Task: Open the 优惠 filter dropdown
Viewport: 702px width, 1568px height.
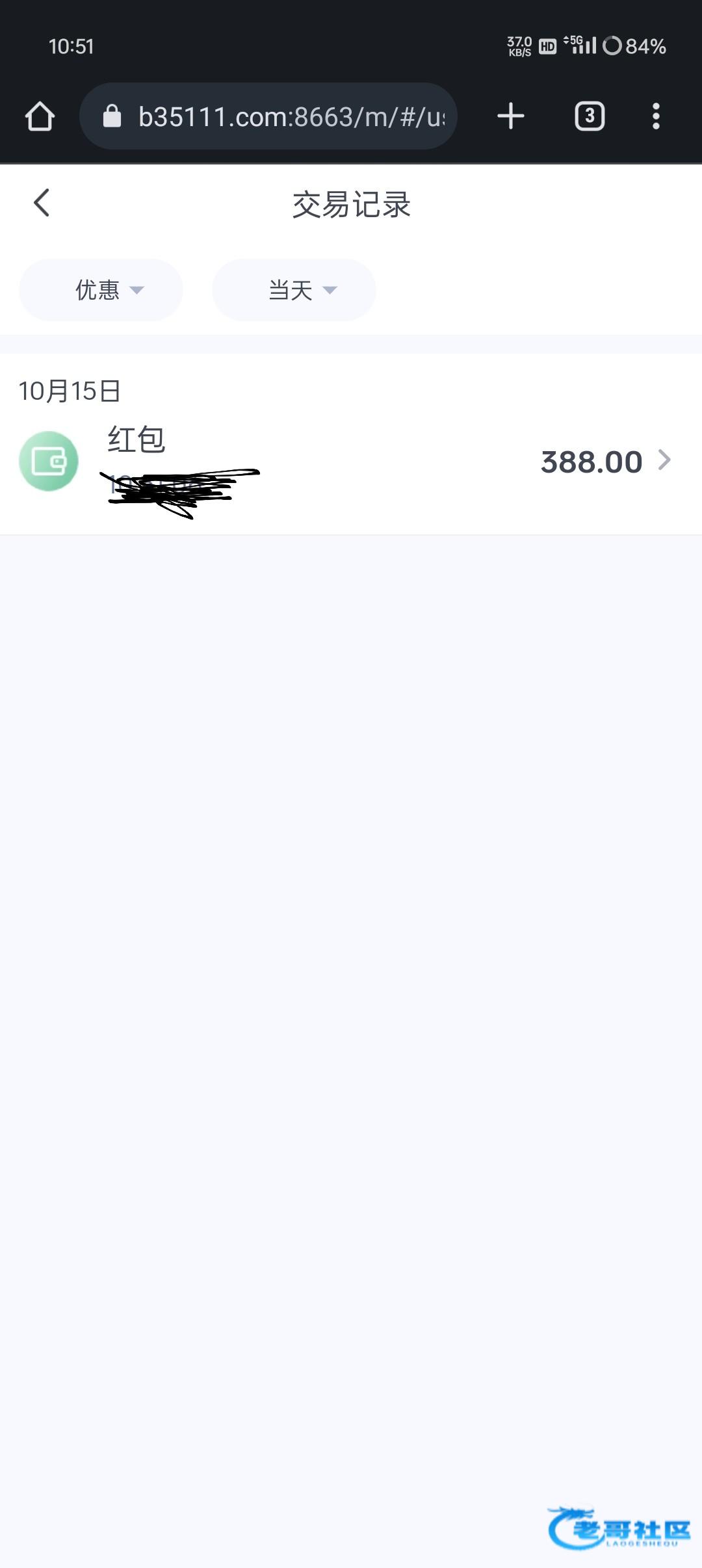Action: 101,290
